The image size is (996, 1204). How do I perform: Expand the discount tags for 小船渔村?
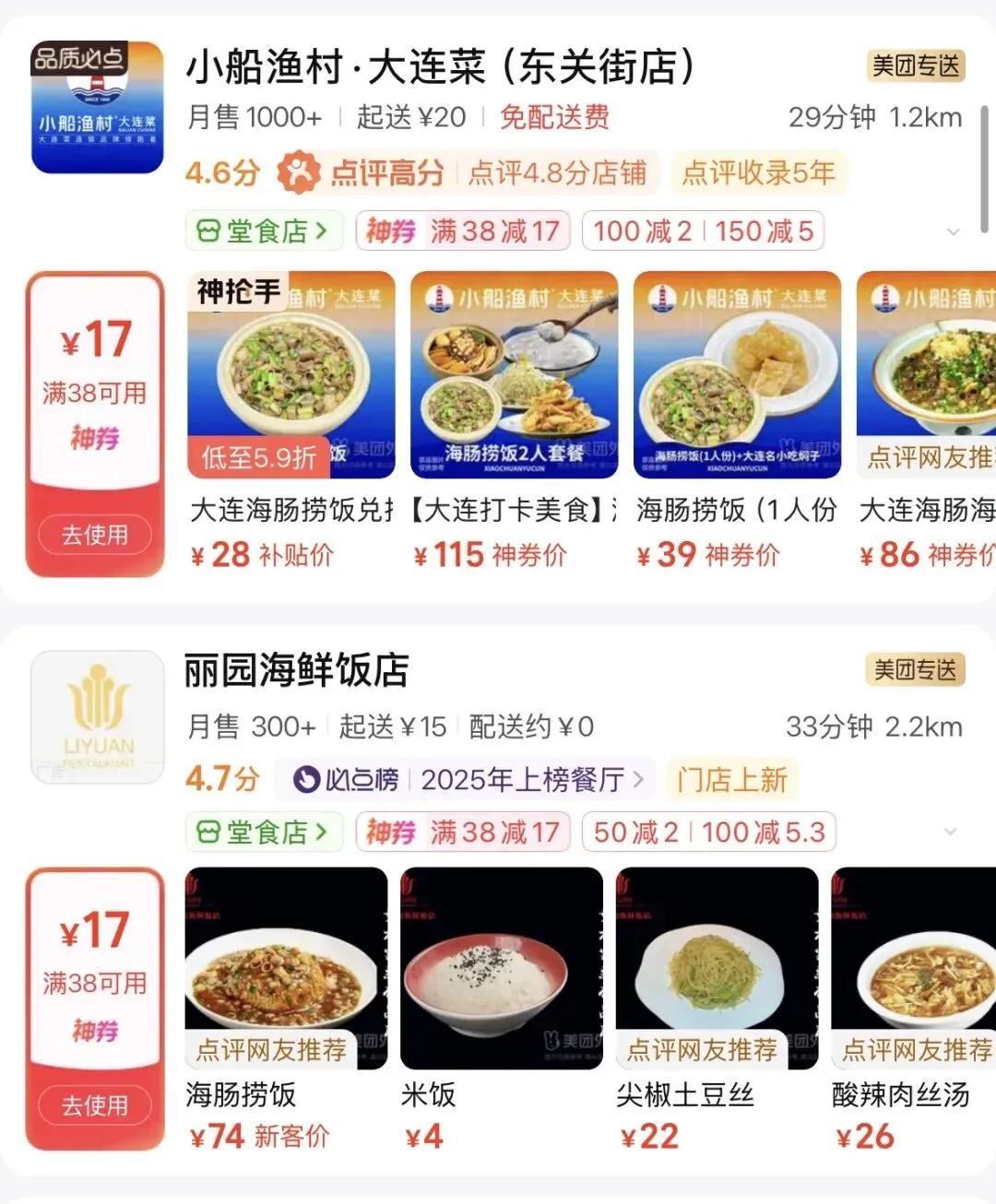pyautogui.click(x=954, y=231)
